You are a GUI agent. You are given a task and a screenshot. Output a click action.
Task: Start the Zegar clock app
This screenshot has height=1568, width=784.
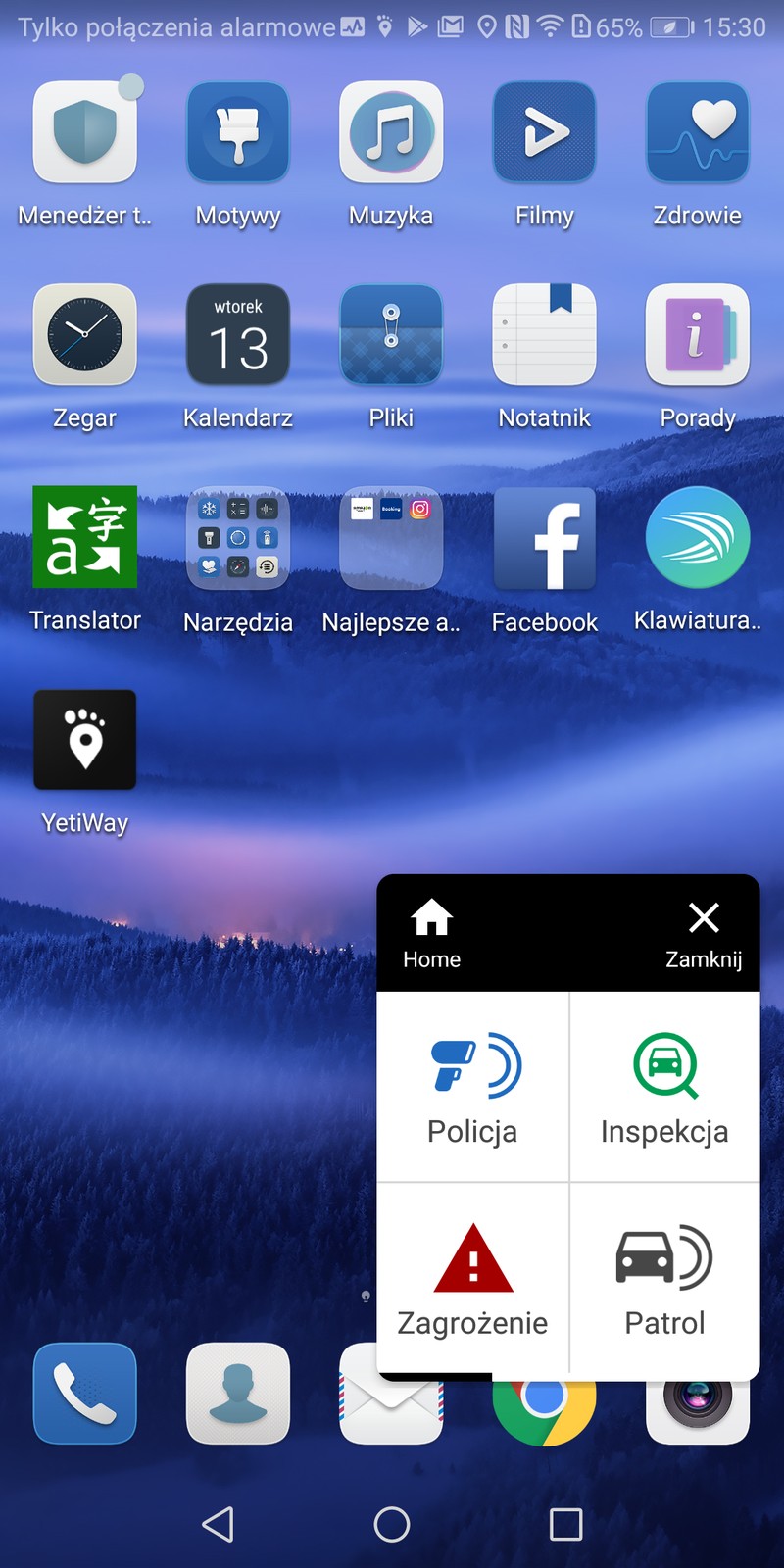pos(84,334)
